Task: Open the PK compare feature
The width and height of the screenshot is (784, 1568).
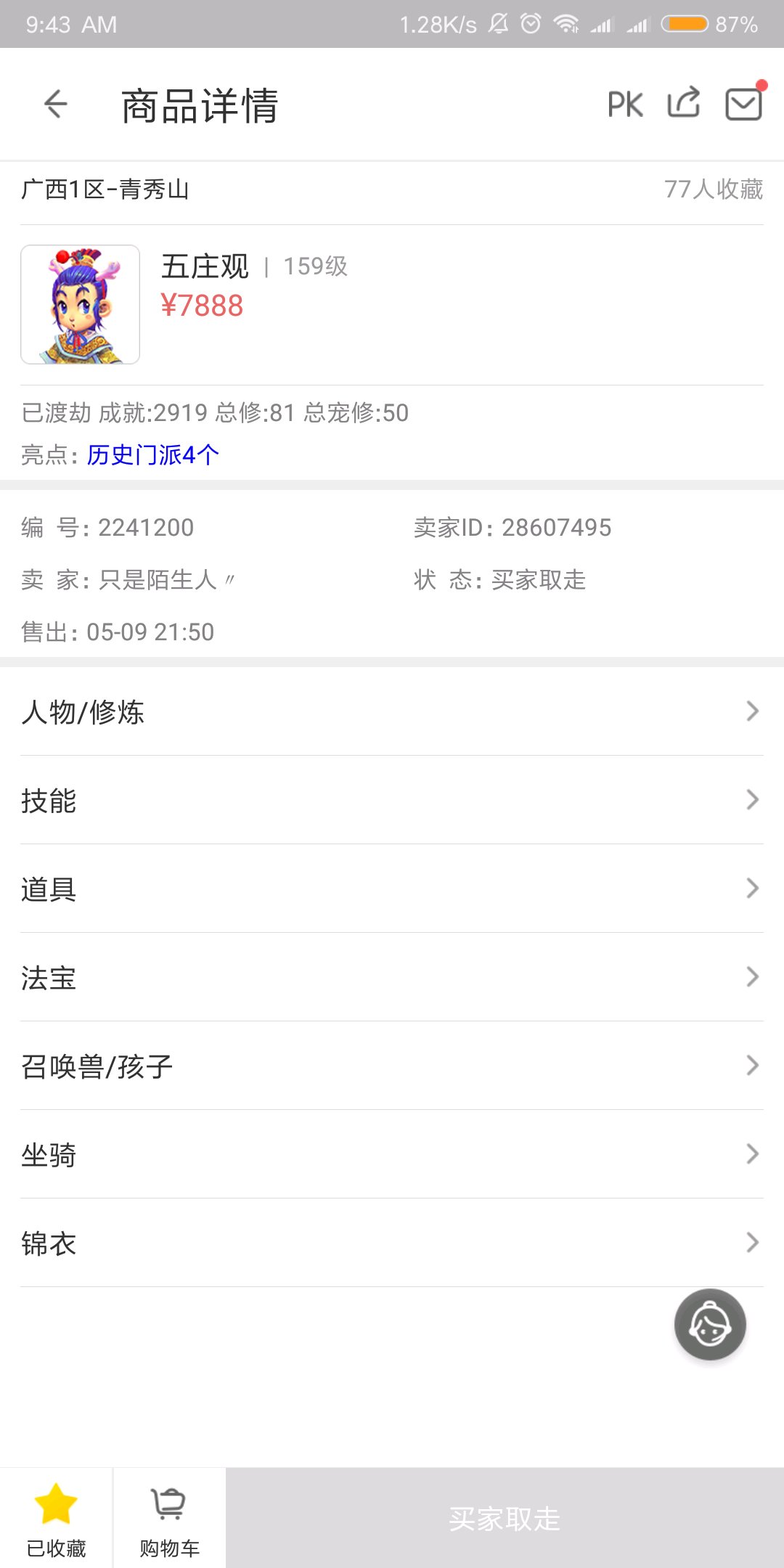Action: coord(625,105)
